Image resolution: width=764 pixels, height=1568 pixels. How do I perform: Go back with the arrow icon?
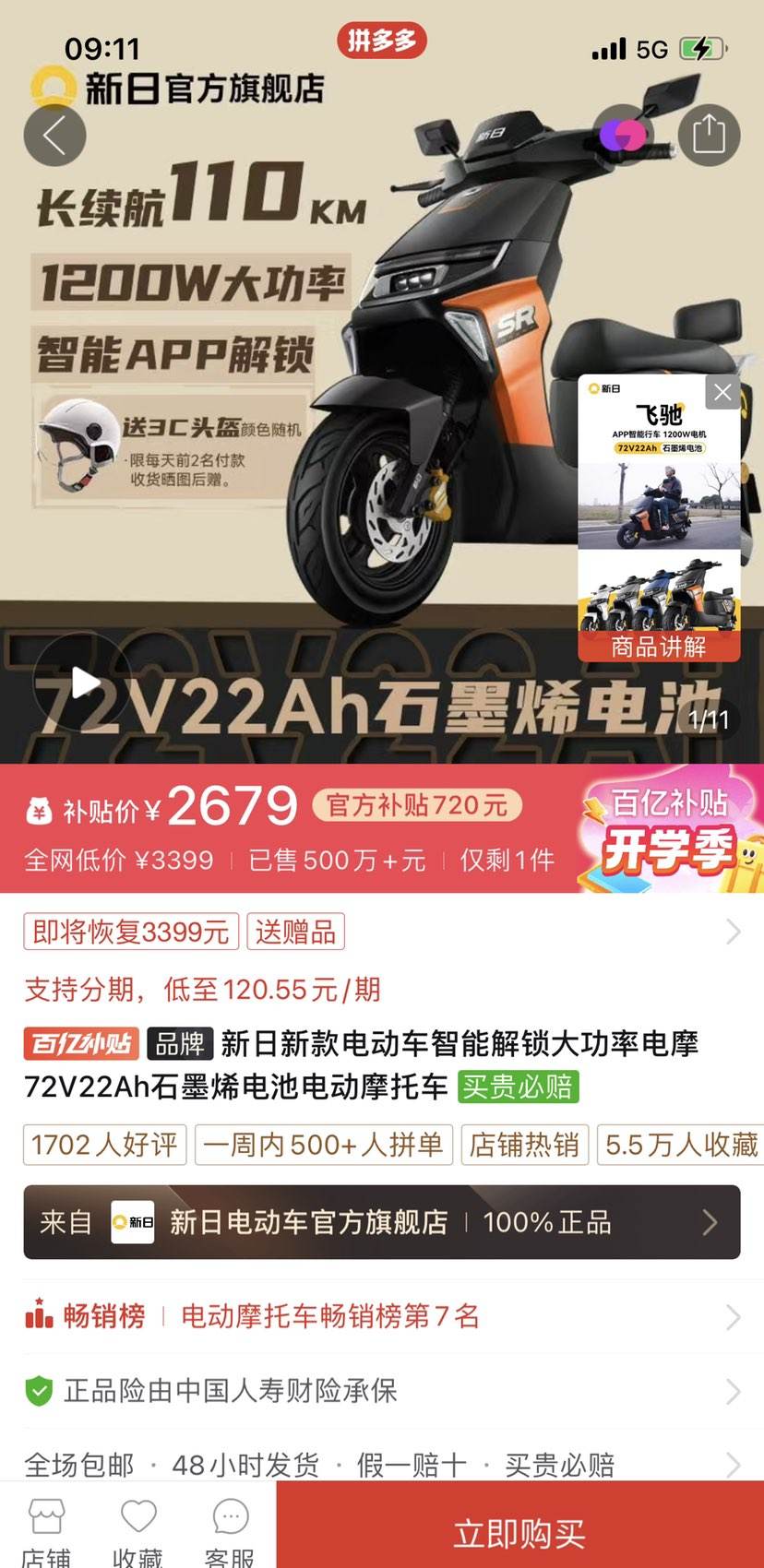tap(54, 136)
